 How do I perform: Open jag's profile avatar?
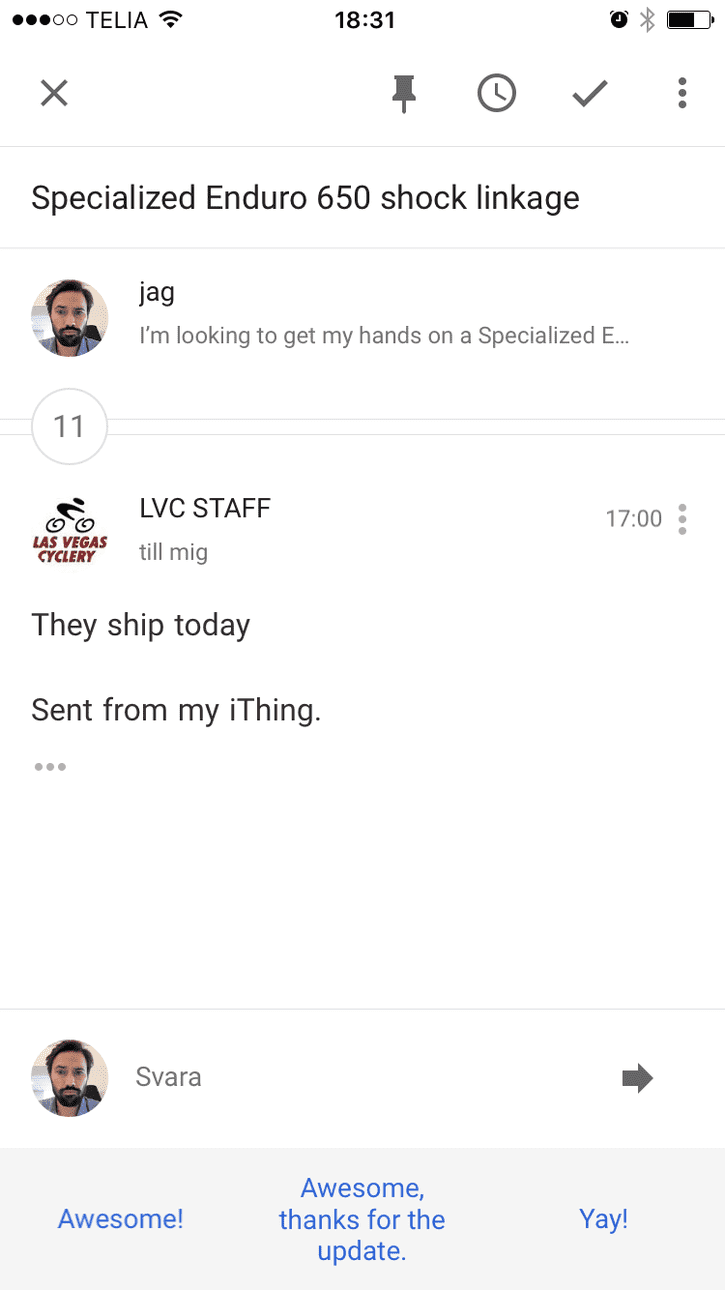70,317
